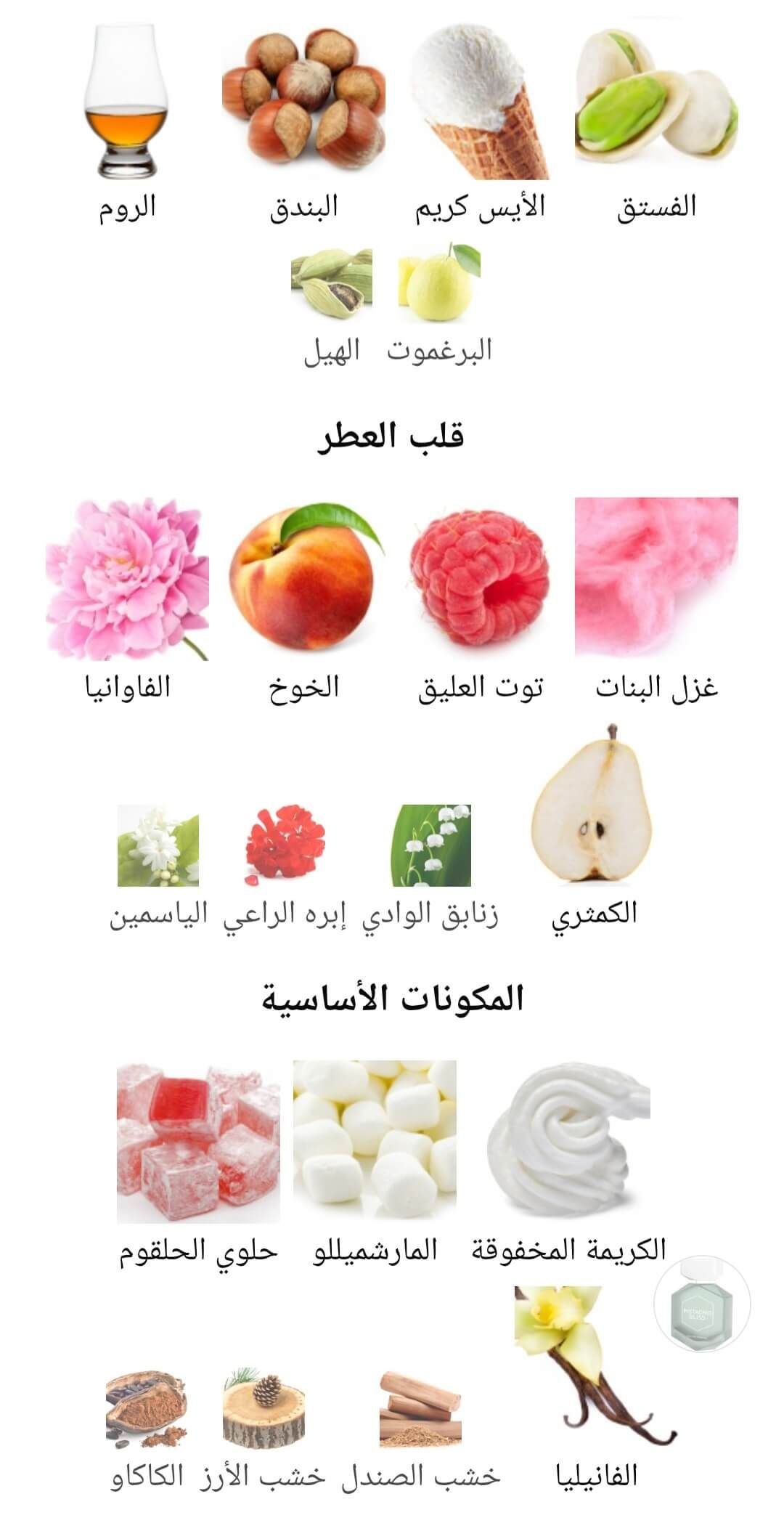Screen dimensions: 784x1515
Task: Open the الأيس كريم note
Action: [x=480, y=102]
